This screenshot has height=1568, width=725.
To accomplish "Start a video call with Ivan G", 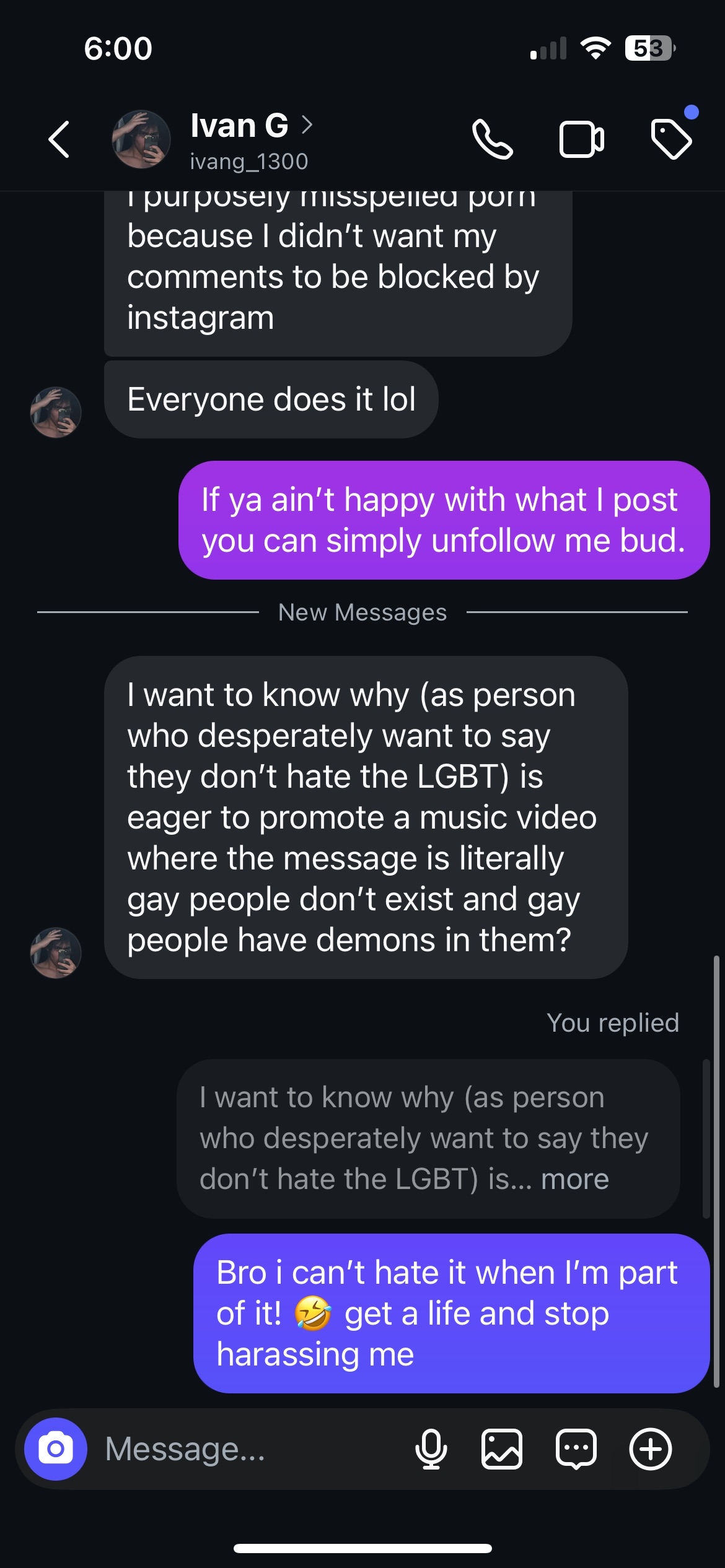I will pyautogui.click(x=581, y=139).
